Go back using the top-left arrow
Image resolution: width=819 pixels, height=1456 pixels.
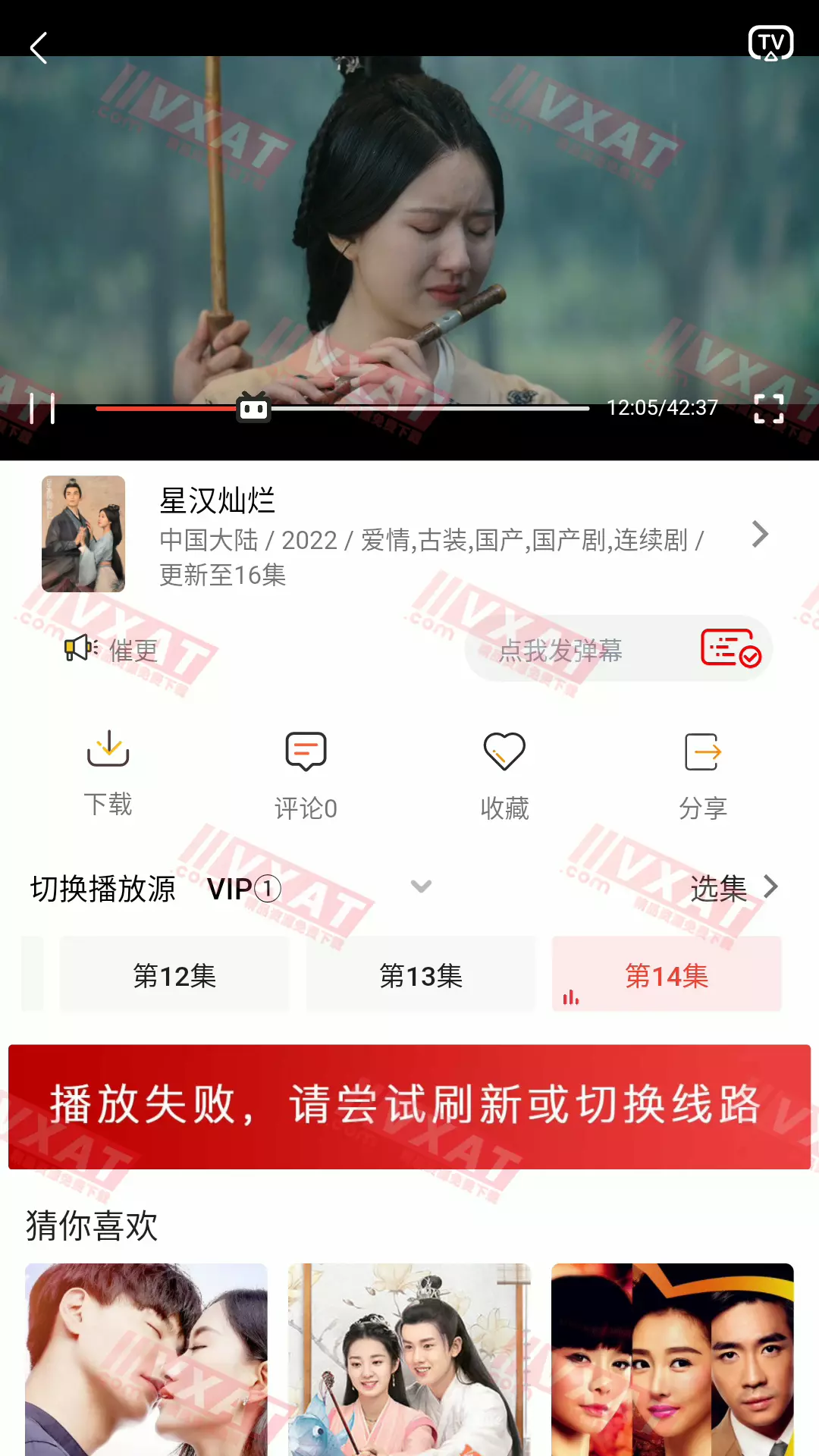click(x=39, y=48)
